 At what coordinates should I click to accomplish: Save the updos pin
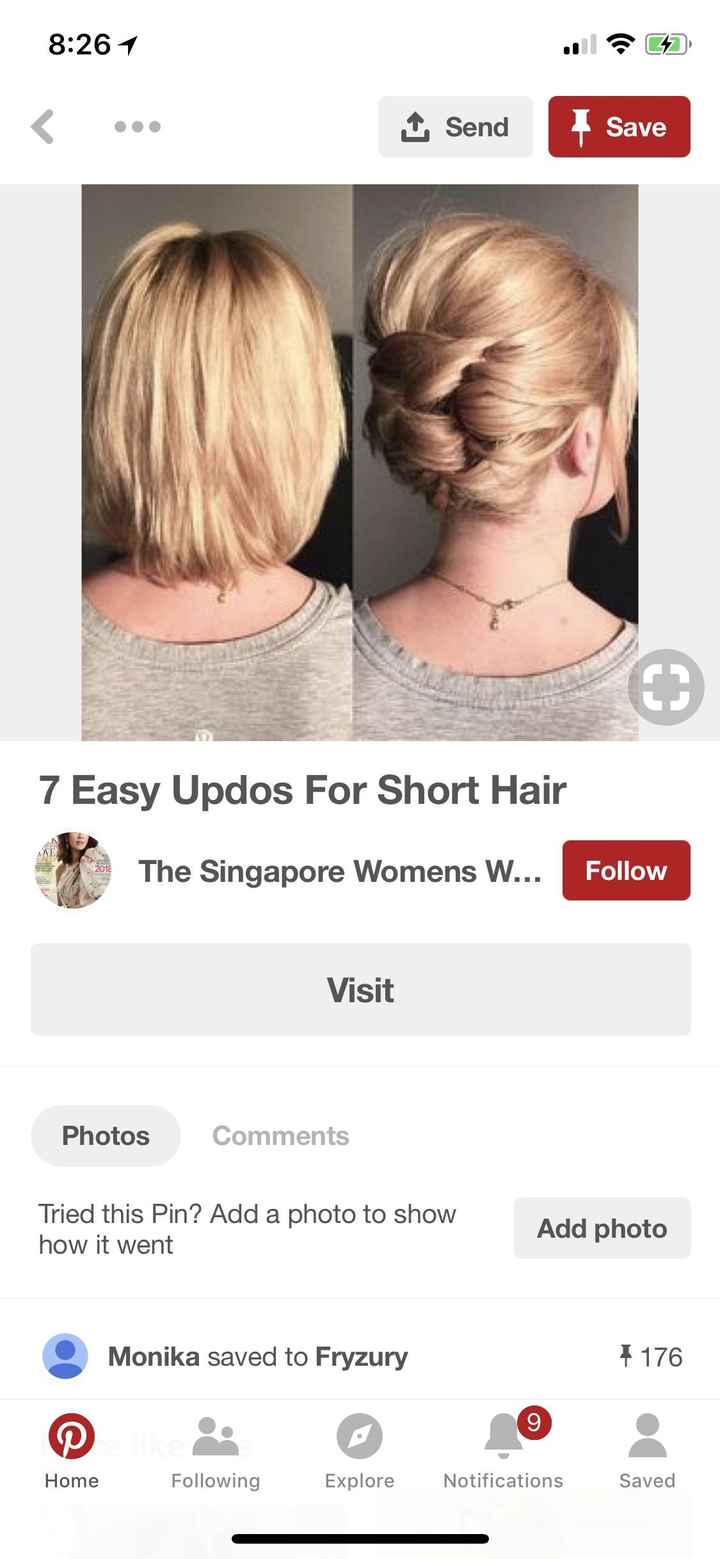[618, 127]
